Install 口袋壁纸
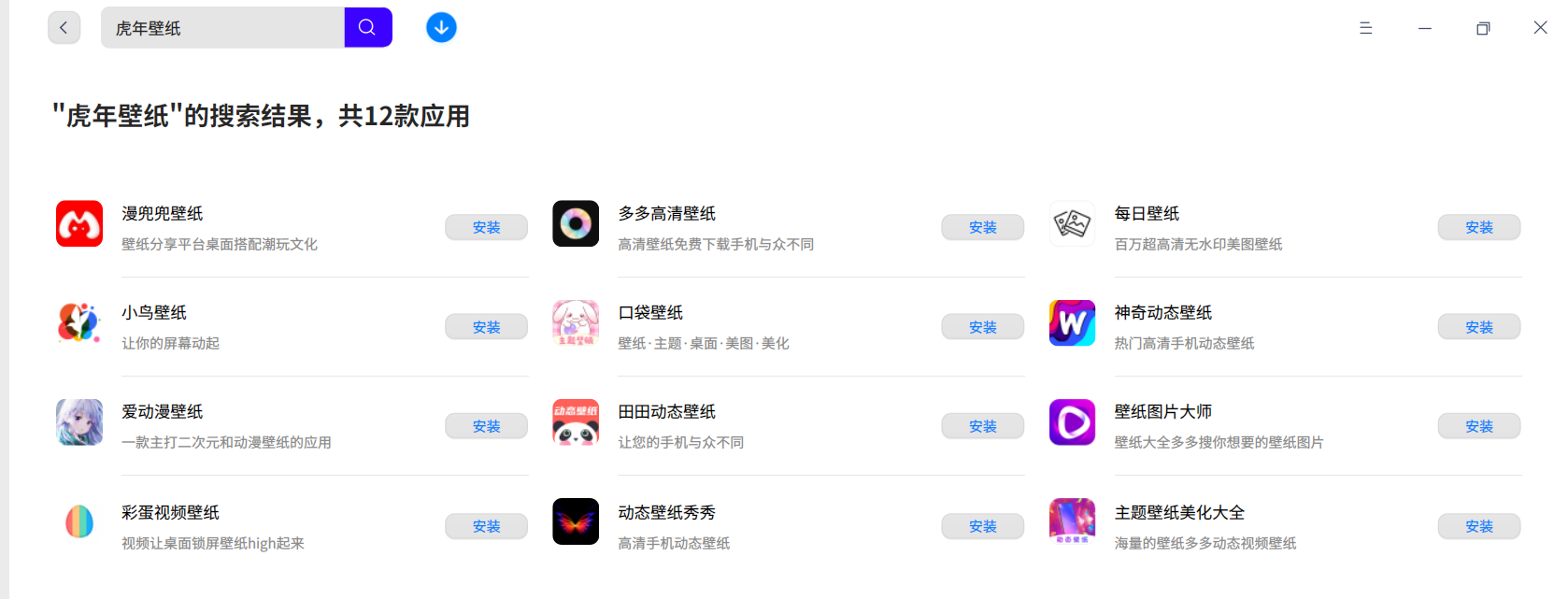The image size is (1568, 599). tap(982, 327)
